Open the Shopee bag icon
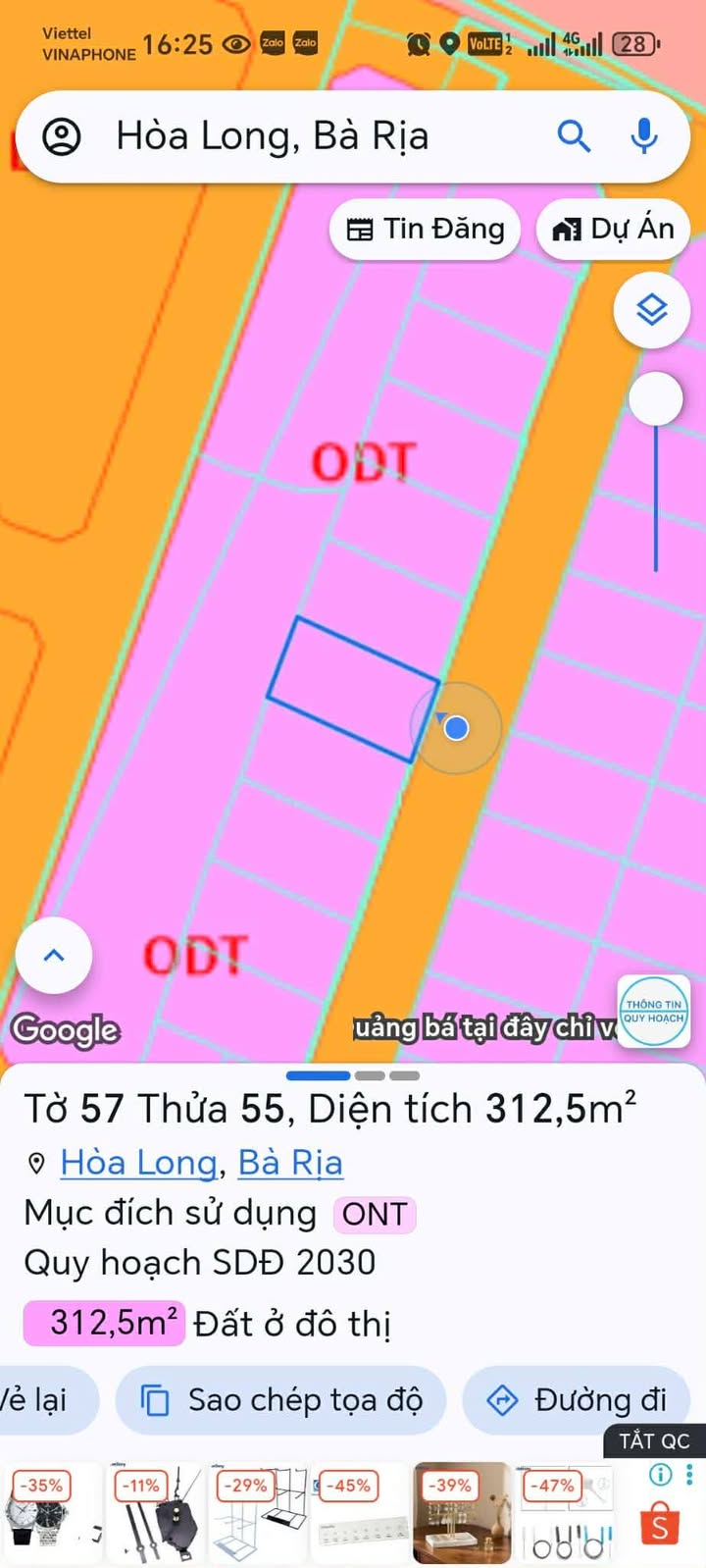Viewport: 706px width, 1568px height. coord(660,1525)
